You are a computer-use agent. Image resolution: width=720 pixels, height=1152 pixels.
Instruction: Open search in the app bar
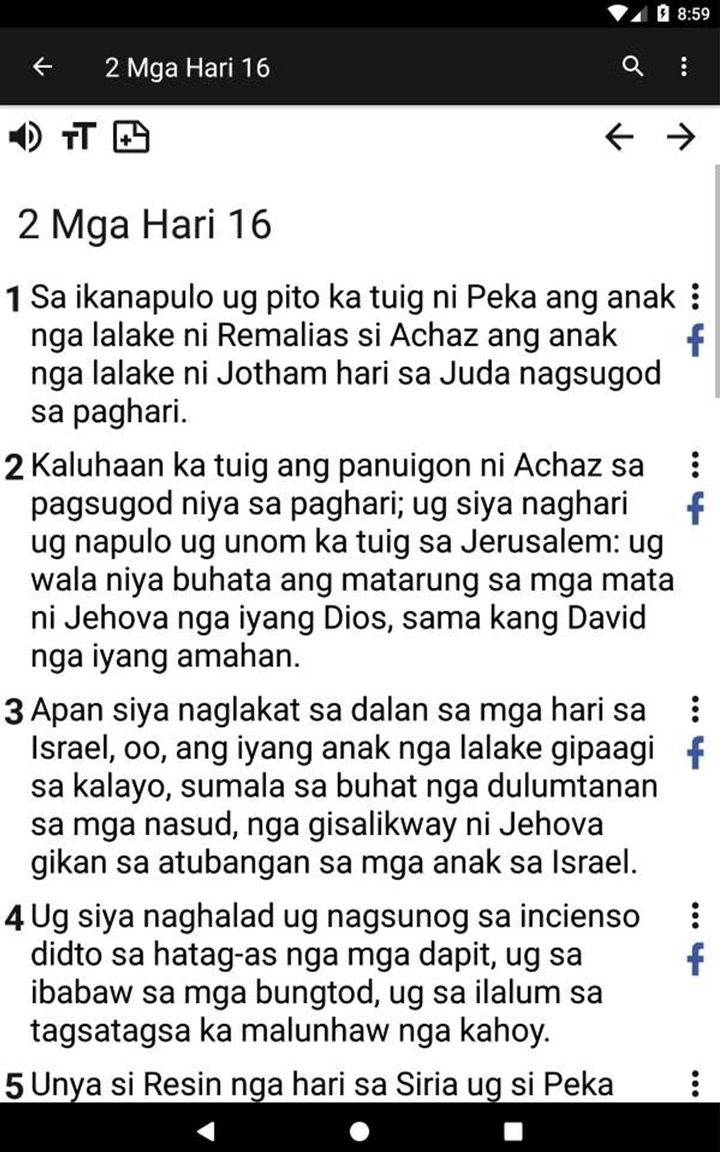pos(632,67)
